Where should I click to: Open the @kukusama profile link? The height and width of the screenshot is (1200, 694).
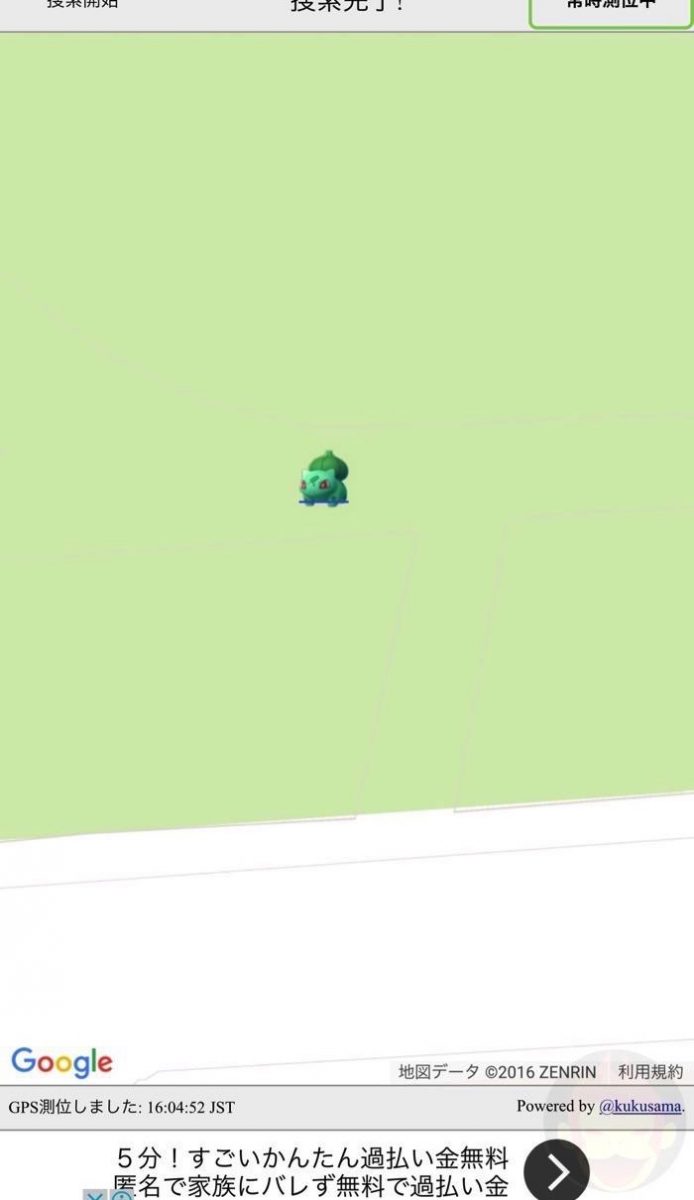[x=640, y=1106]
